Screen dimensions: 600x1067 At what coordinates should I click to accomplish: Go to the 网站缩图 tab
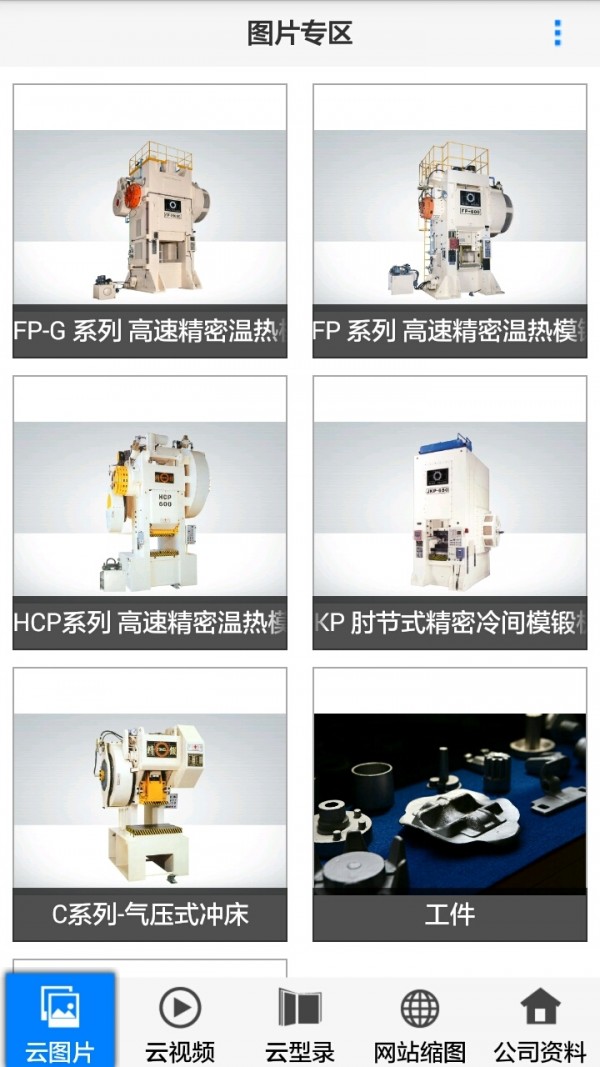(x=420, y=1022)
